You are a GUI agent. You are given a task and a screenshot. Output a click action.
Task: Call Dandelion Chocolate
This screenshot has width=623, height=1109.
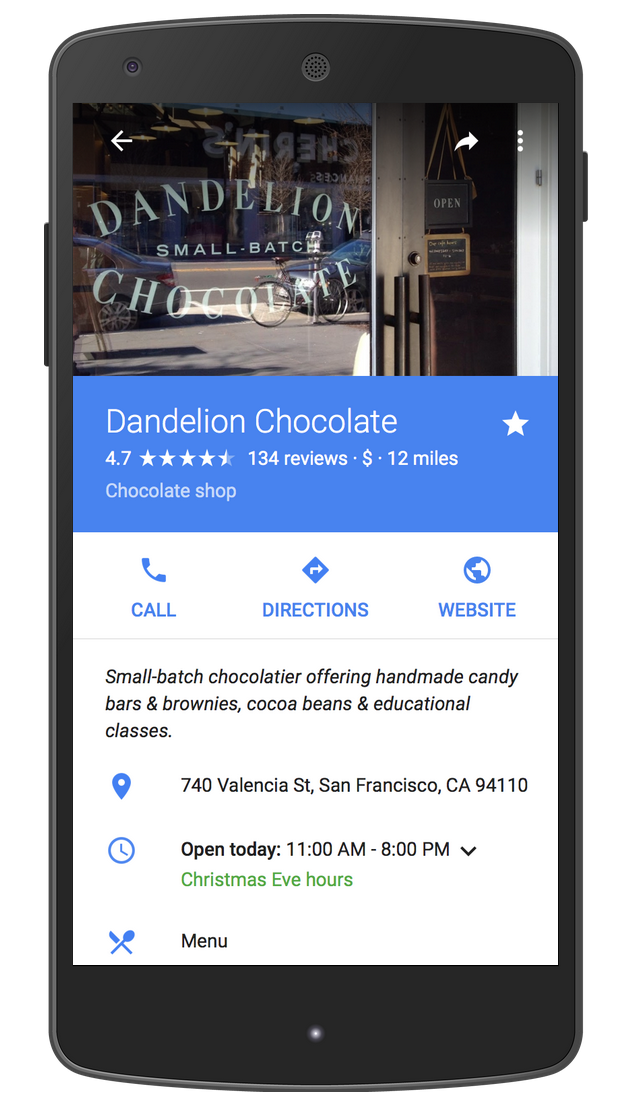pyautogui.click(x=153, y=587)
